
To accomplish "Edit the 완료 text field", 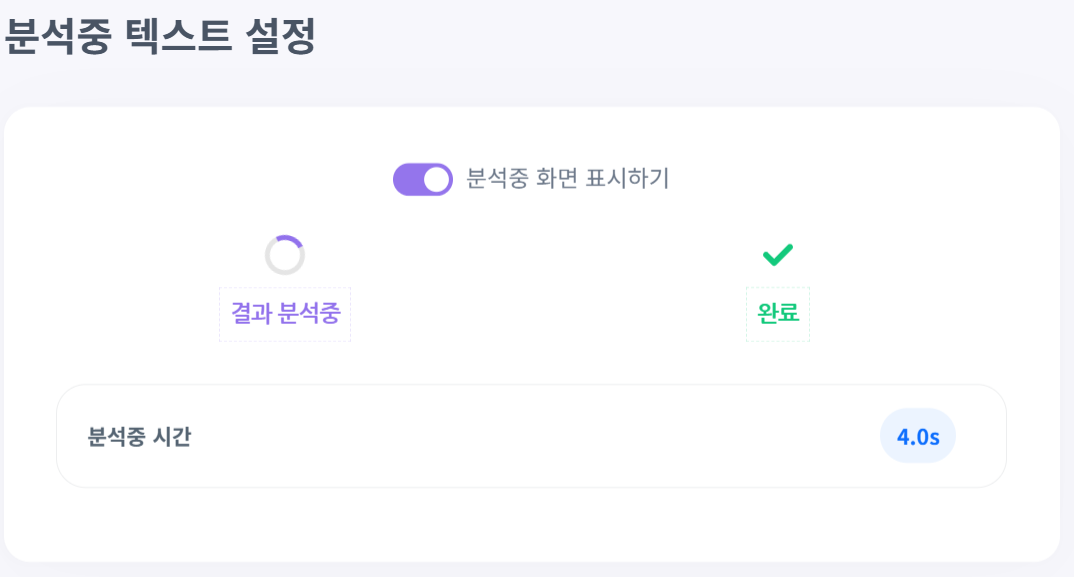I will point(778,314).
